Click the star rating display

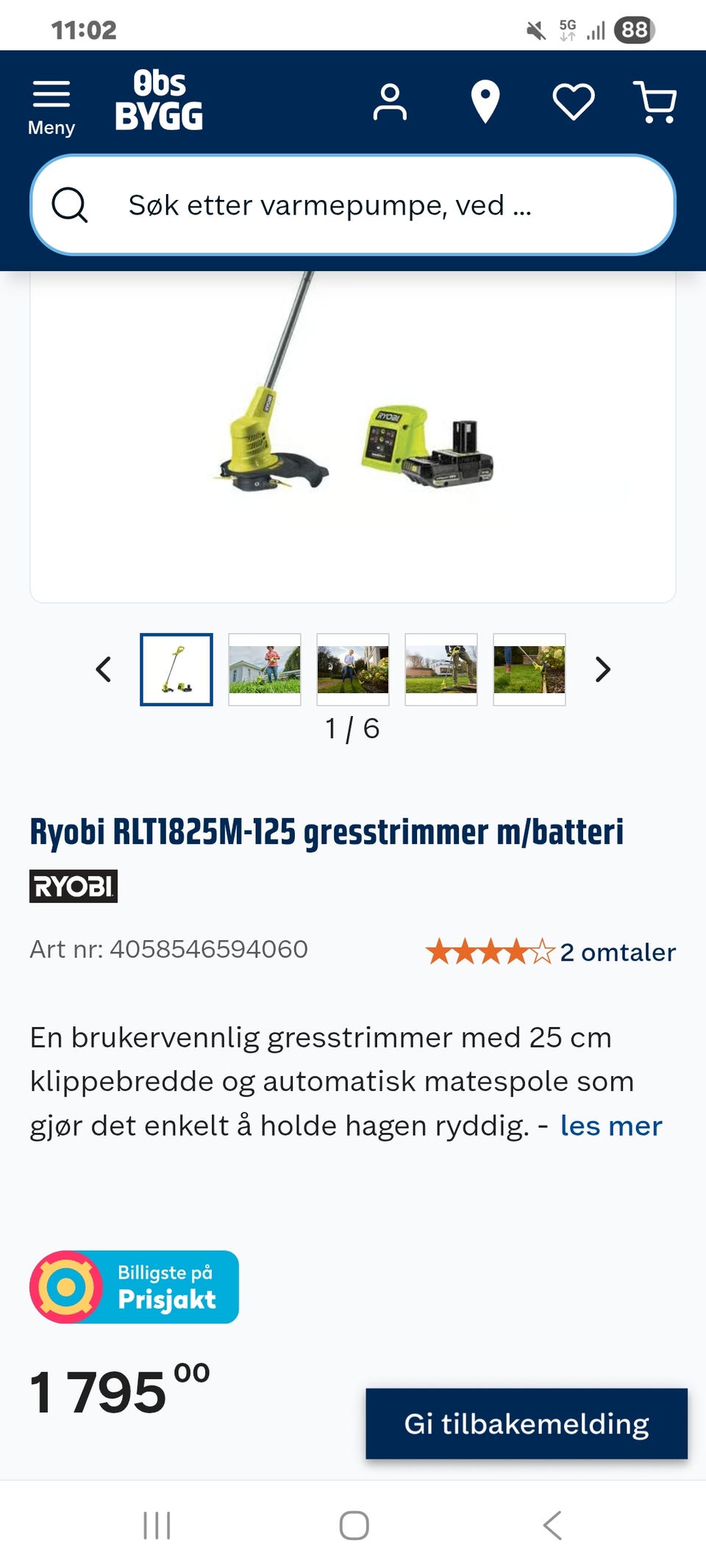(487, 951)
